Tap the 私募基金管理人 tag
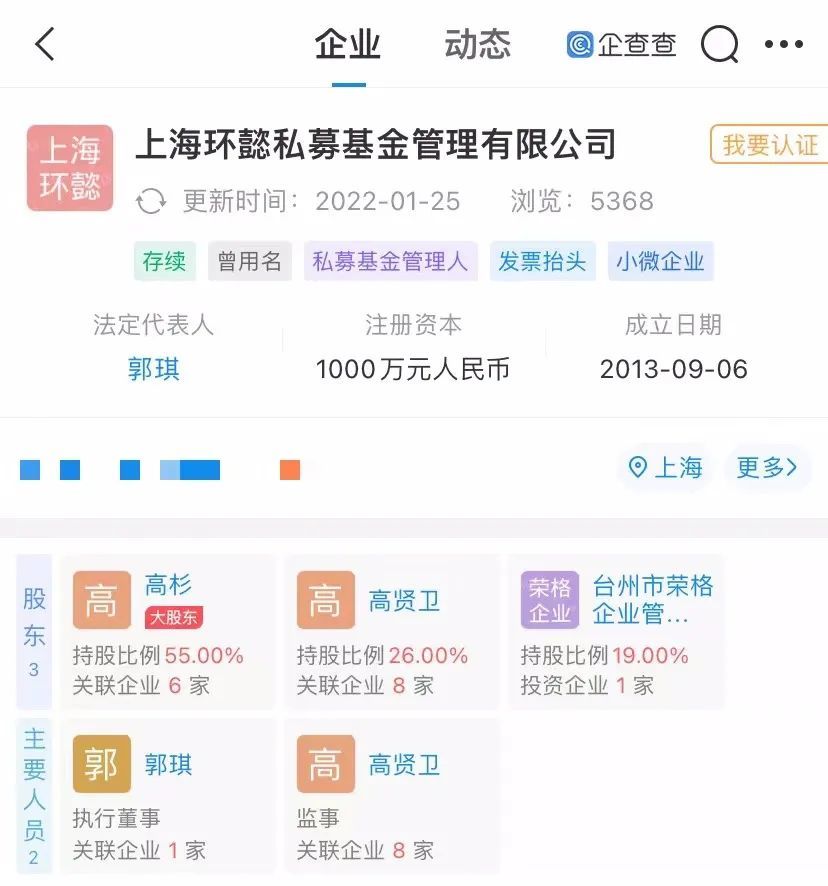This screenshot has height=886, width=828. [x=390, y=262]
